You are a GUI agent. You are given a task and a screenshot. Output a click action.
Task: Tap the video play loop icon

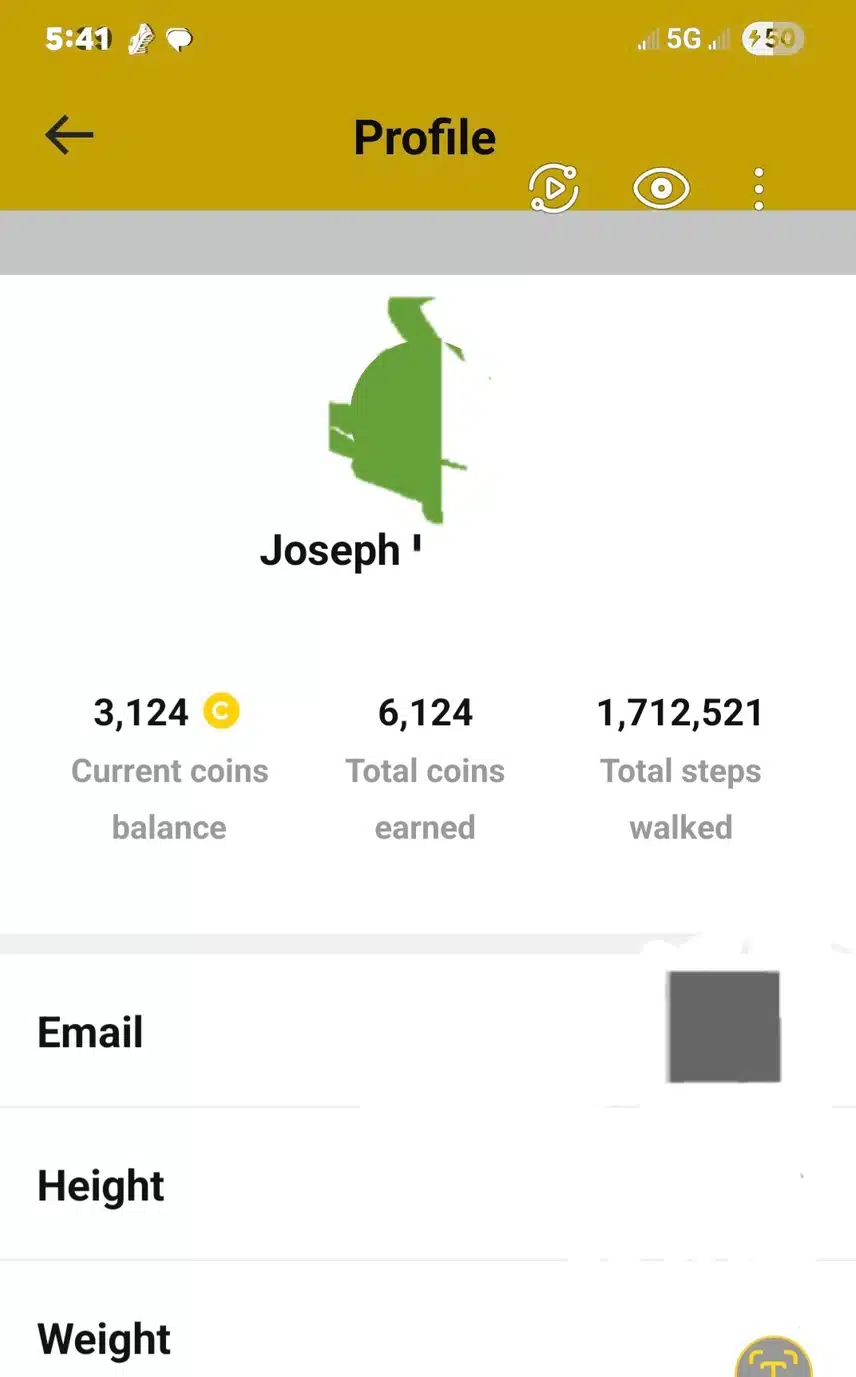[x=553, y=188]
